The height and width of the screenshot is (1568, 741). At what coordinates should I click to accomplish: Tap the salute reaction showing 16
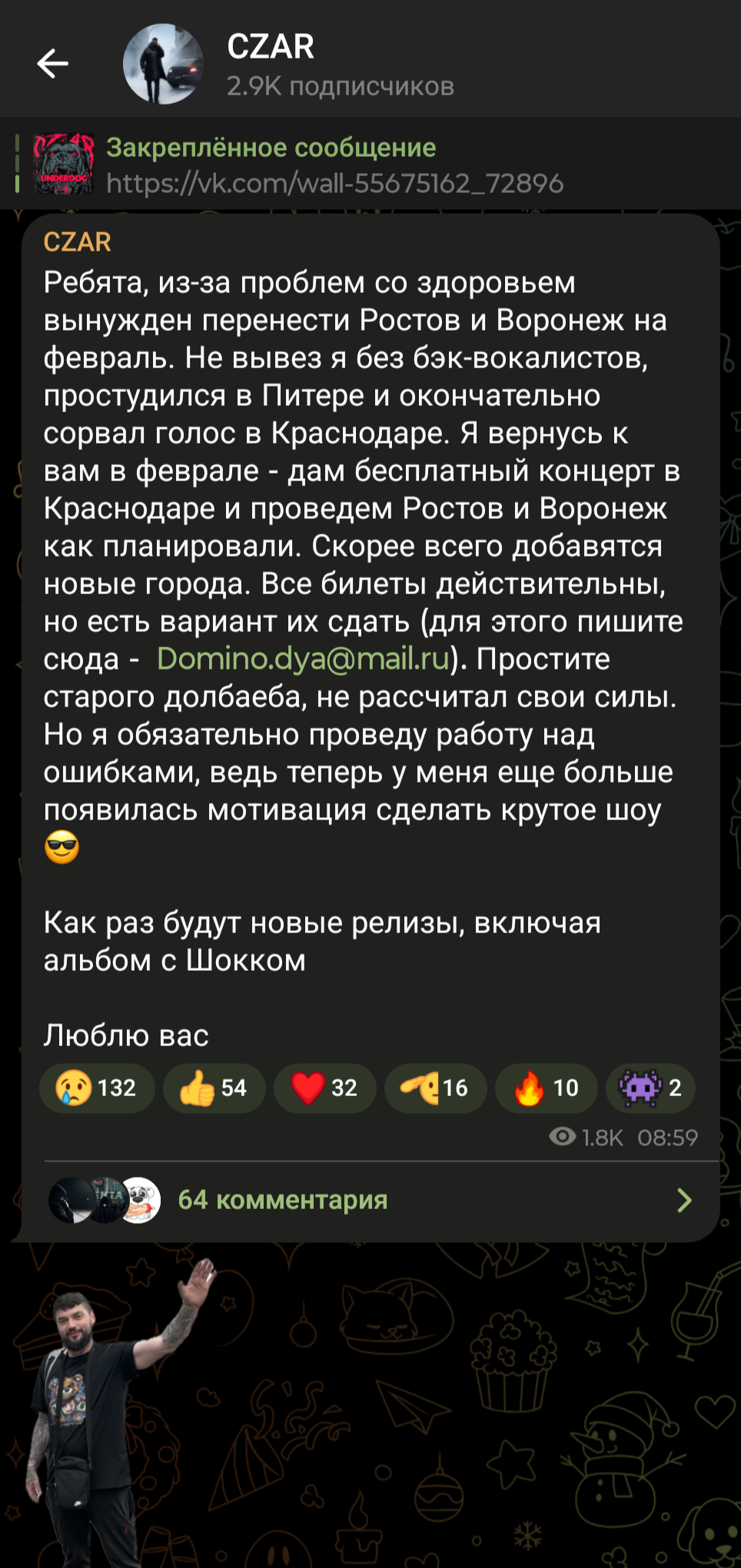(x=435, y=1088)
